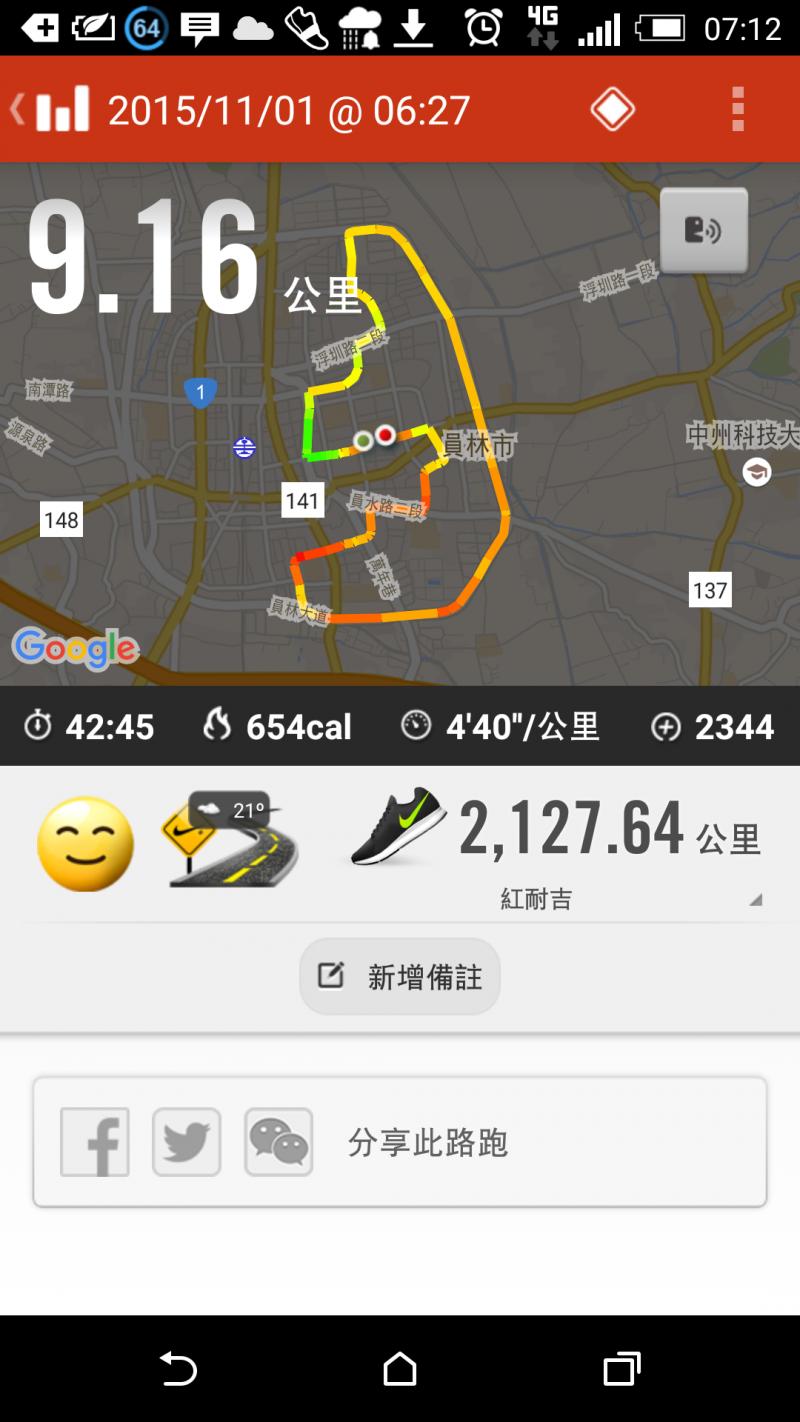This screenshot has width=800, height=1422.
Task: Add a note with 新增備註
Action: point(400,976)
